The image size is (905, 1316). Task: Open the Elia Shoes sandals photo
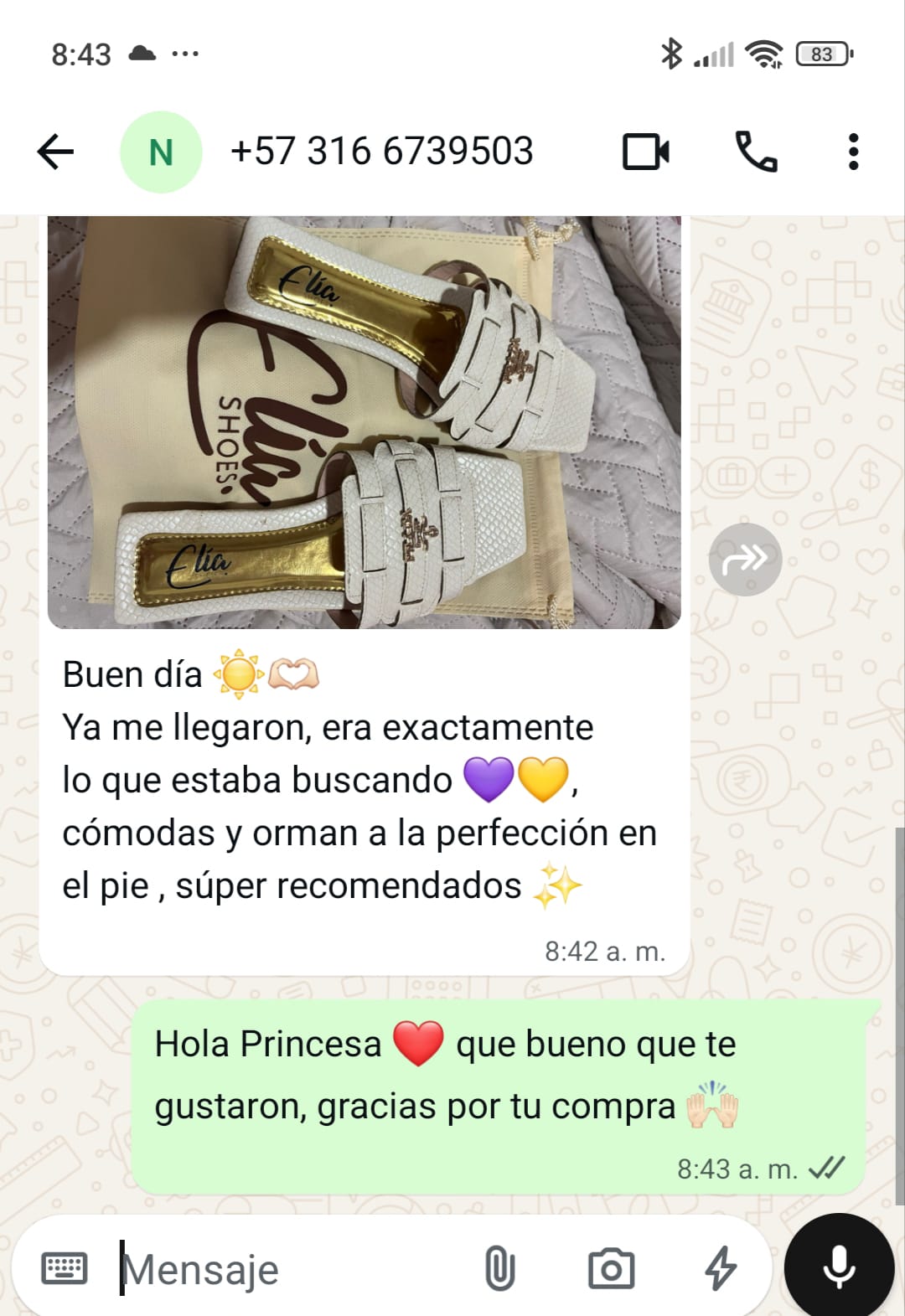pyautogui.click(x=364, y=422)
